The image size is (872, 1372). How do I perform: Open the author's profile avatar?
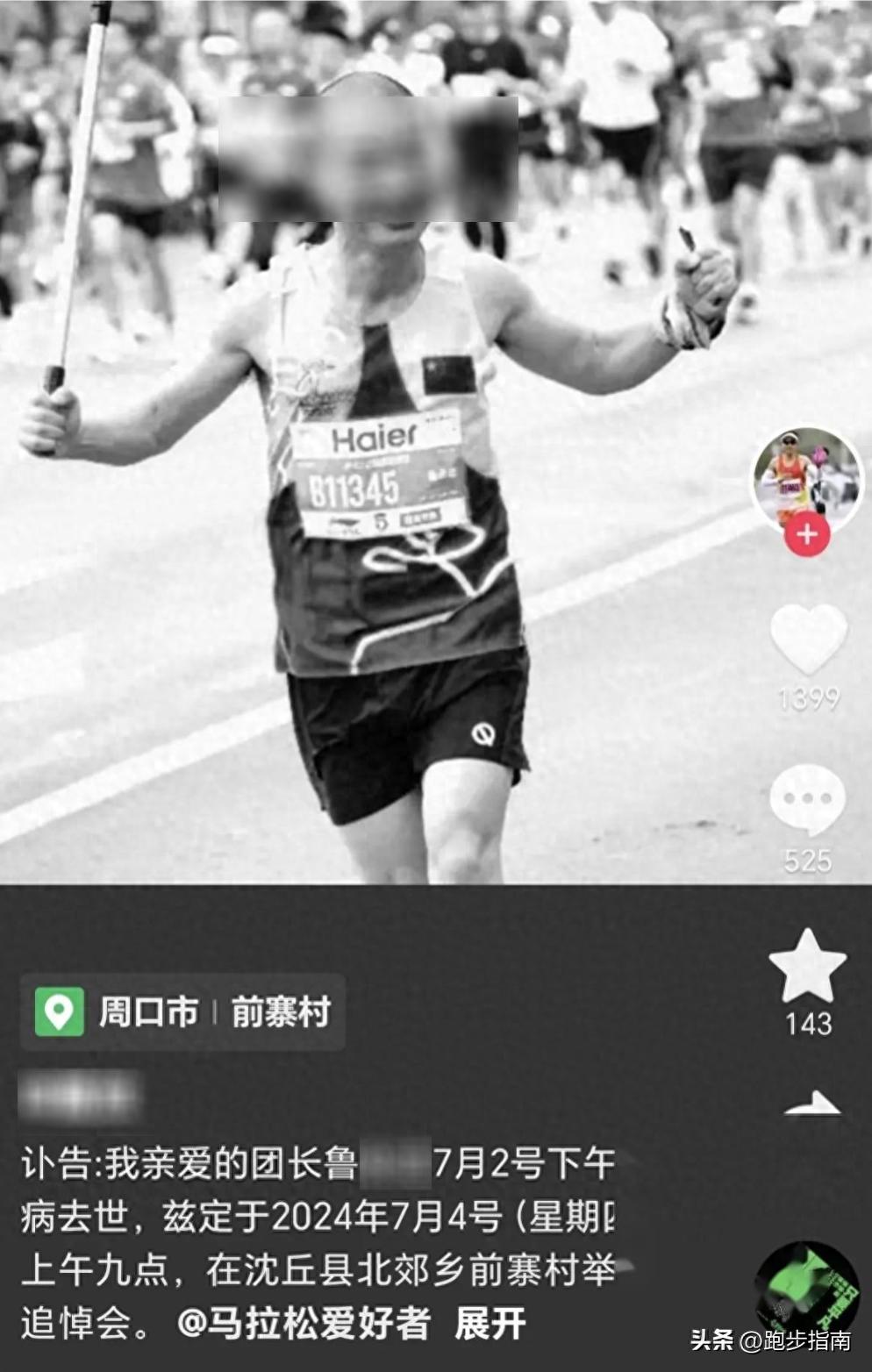coord(807,476)
